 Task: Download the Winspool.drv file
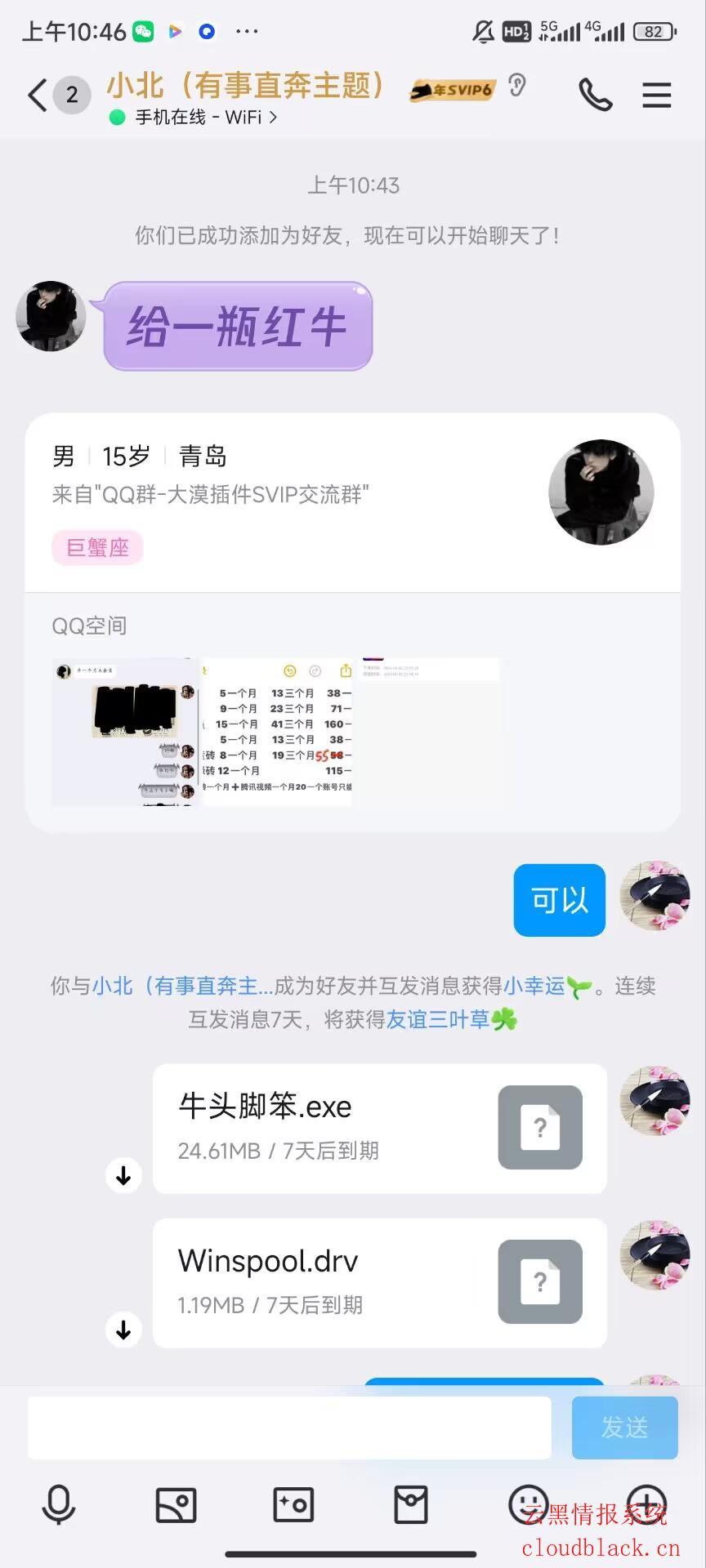pyautogui.click(x=123, y=1330)
